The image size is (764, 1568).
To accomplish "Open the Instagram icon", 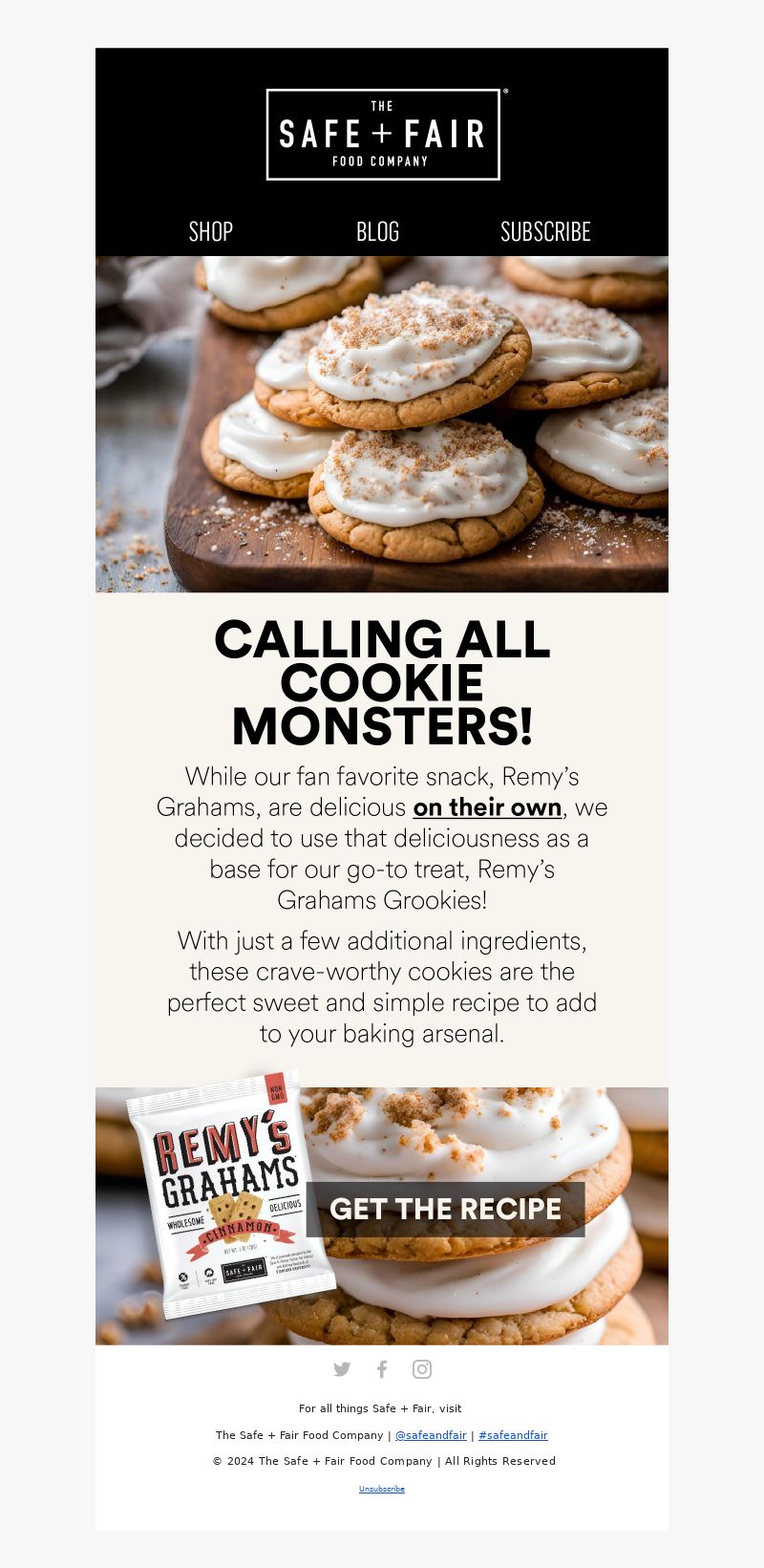I will coord(422,1369).
